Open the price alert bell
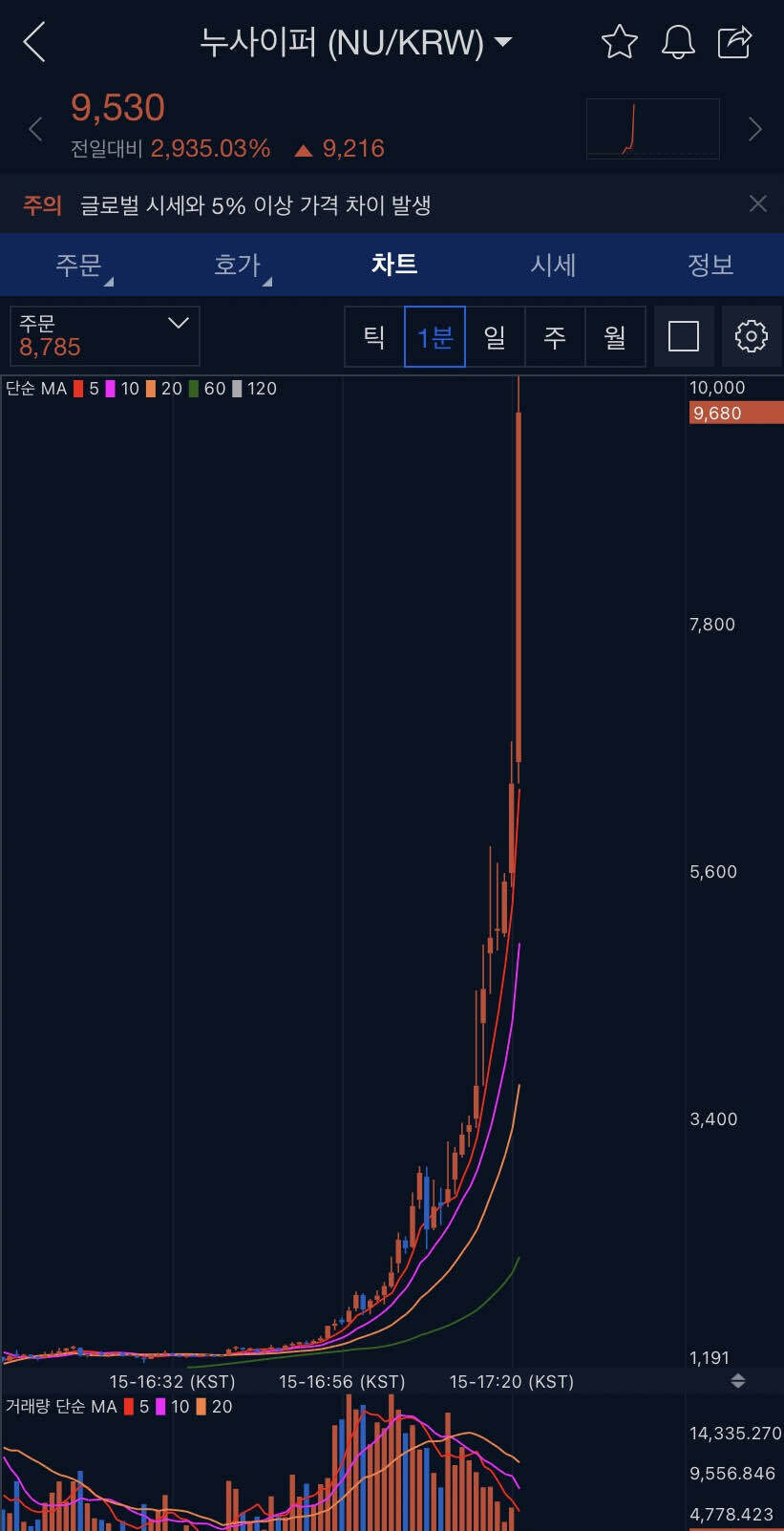This screenshot has height=1531, width=784. coord(677,42)
